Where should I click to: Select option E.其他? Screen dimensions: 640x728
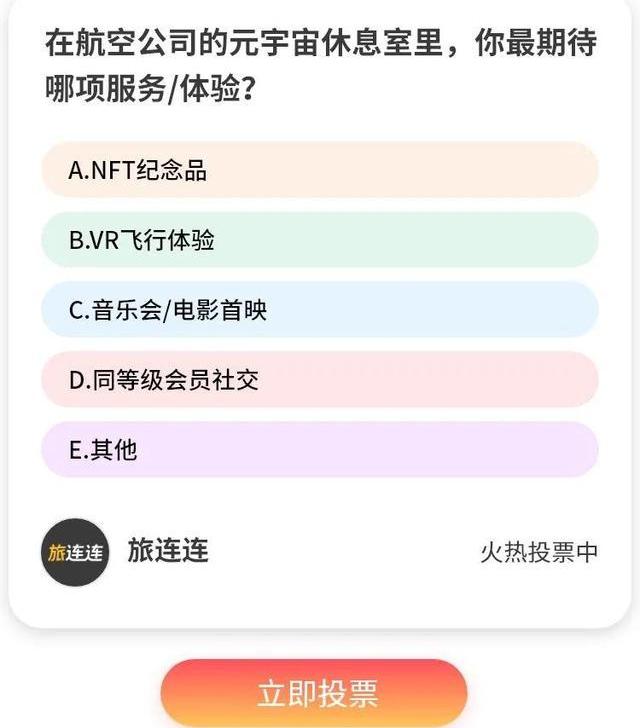pyautogui.click(x=320, y=450)
